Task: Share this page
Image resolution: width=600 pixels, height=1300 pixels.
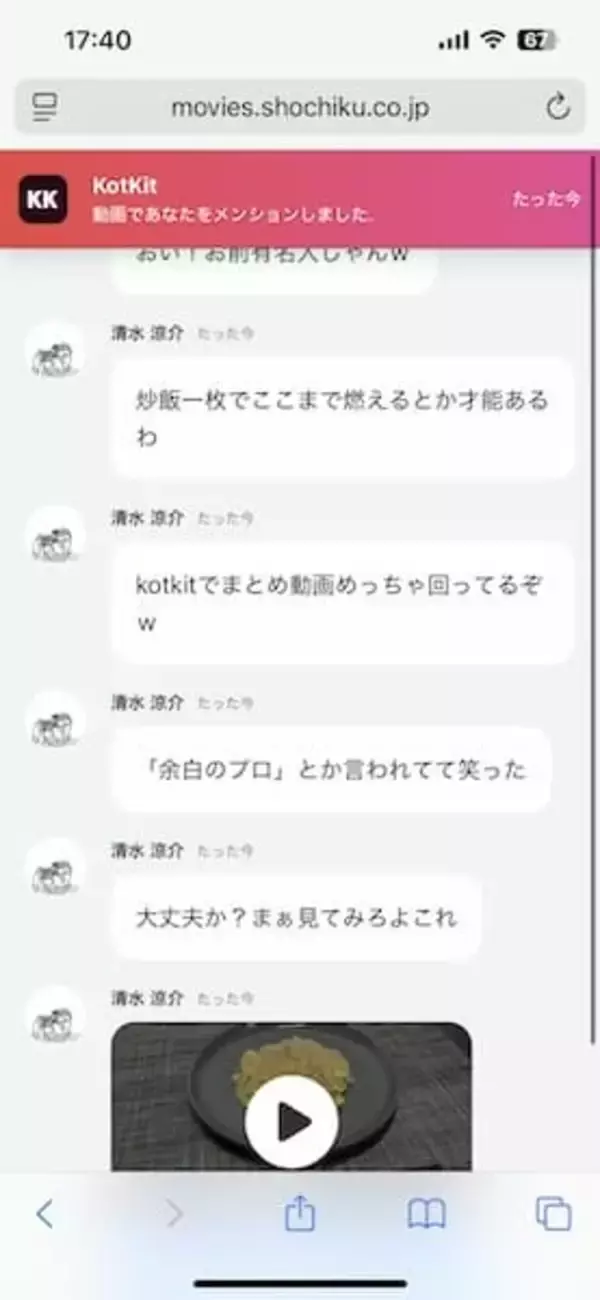Action: 300,1214
